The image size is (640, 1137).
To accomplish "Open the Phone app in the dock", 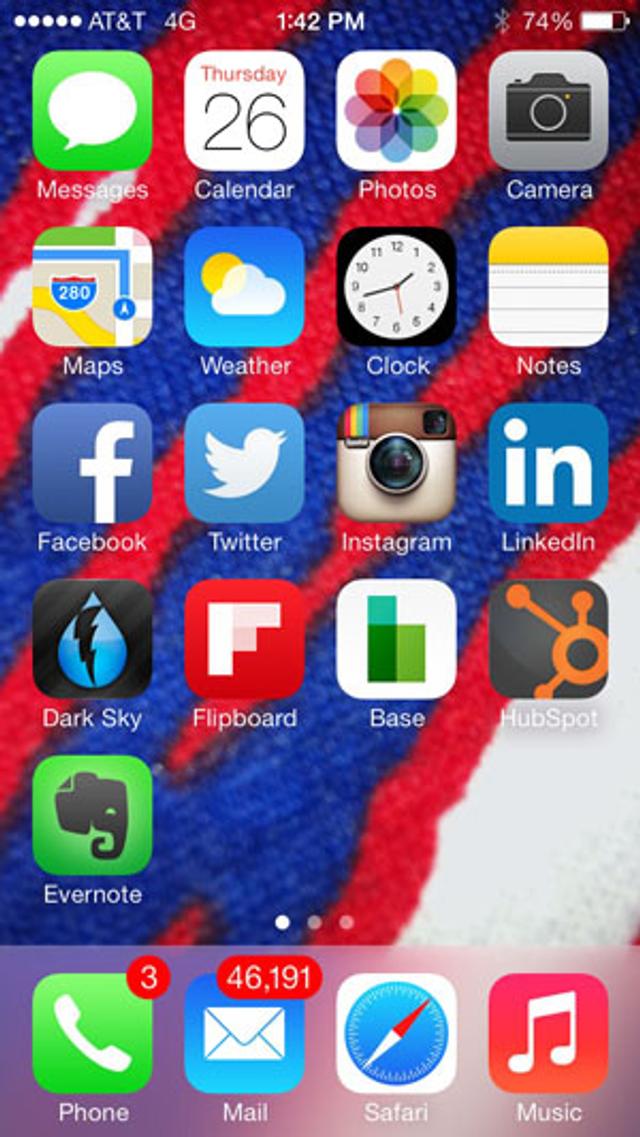I will click(92, 1033).
